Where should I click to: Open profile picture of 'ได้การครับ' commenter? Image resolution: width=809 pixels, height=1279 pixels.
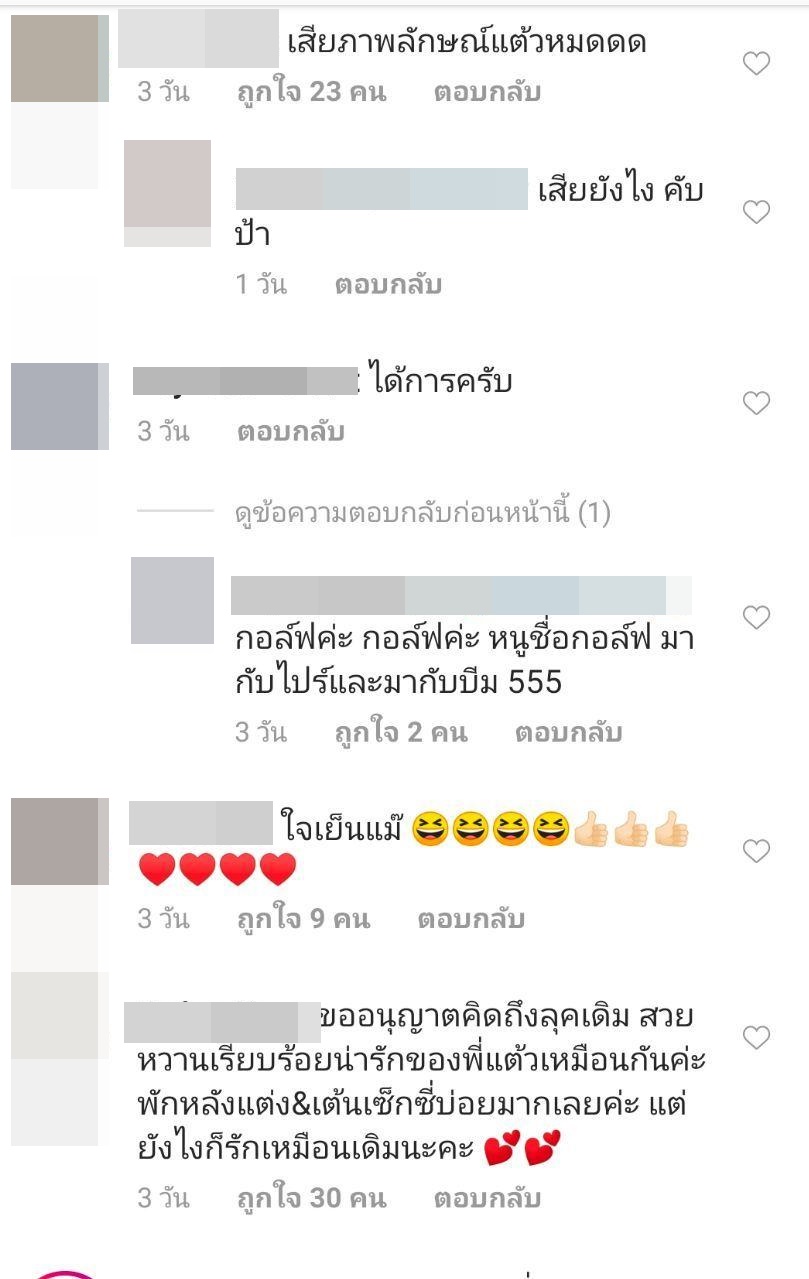tap(55, 406)
